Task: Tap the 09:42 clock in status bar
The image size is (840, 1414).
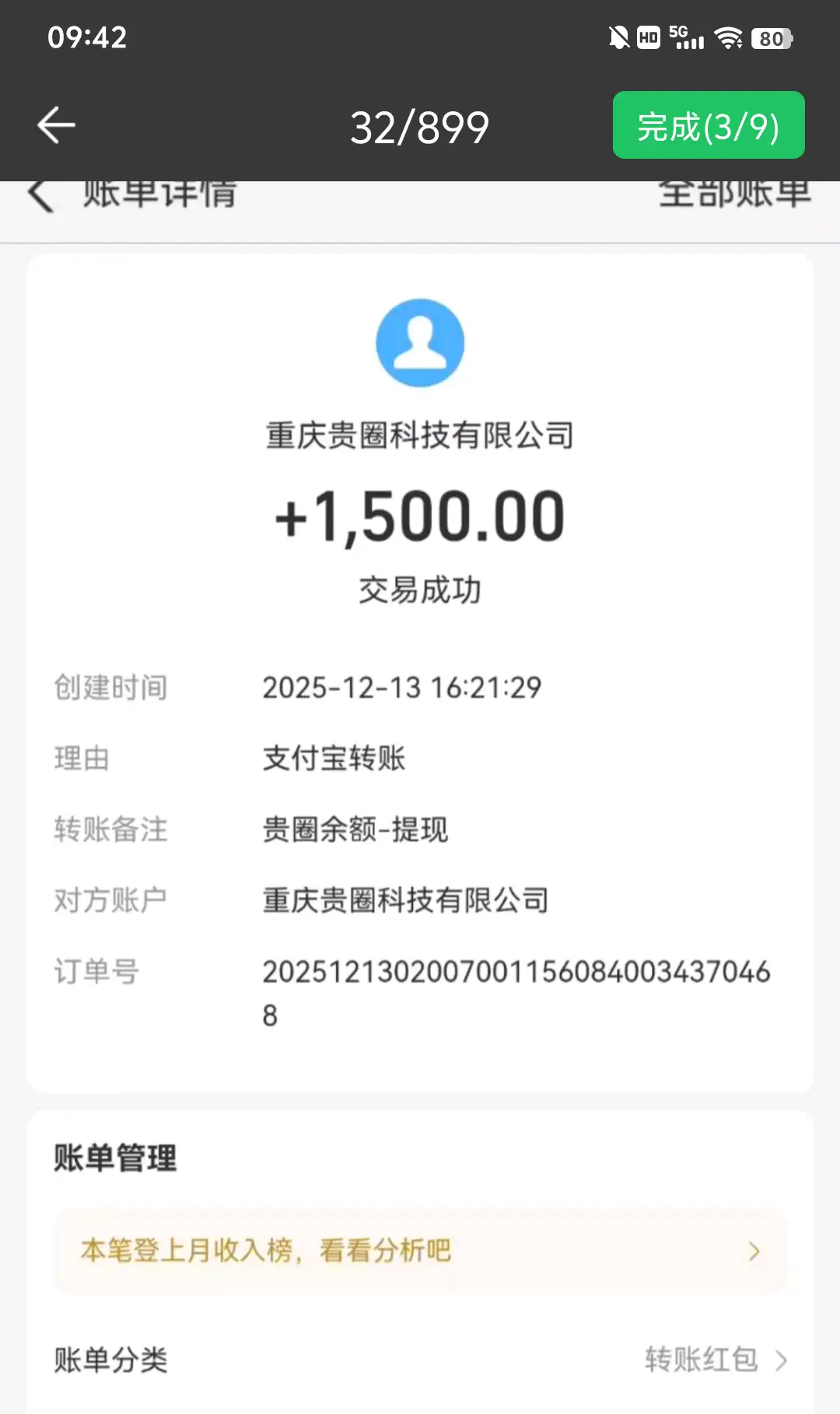Action: (86, 37)
